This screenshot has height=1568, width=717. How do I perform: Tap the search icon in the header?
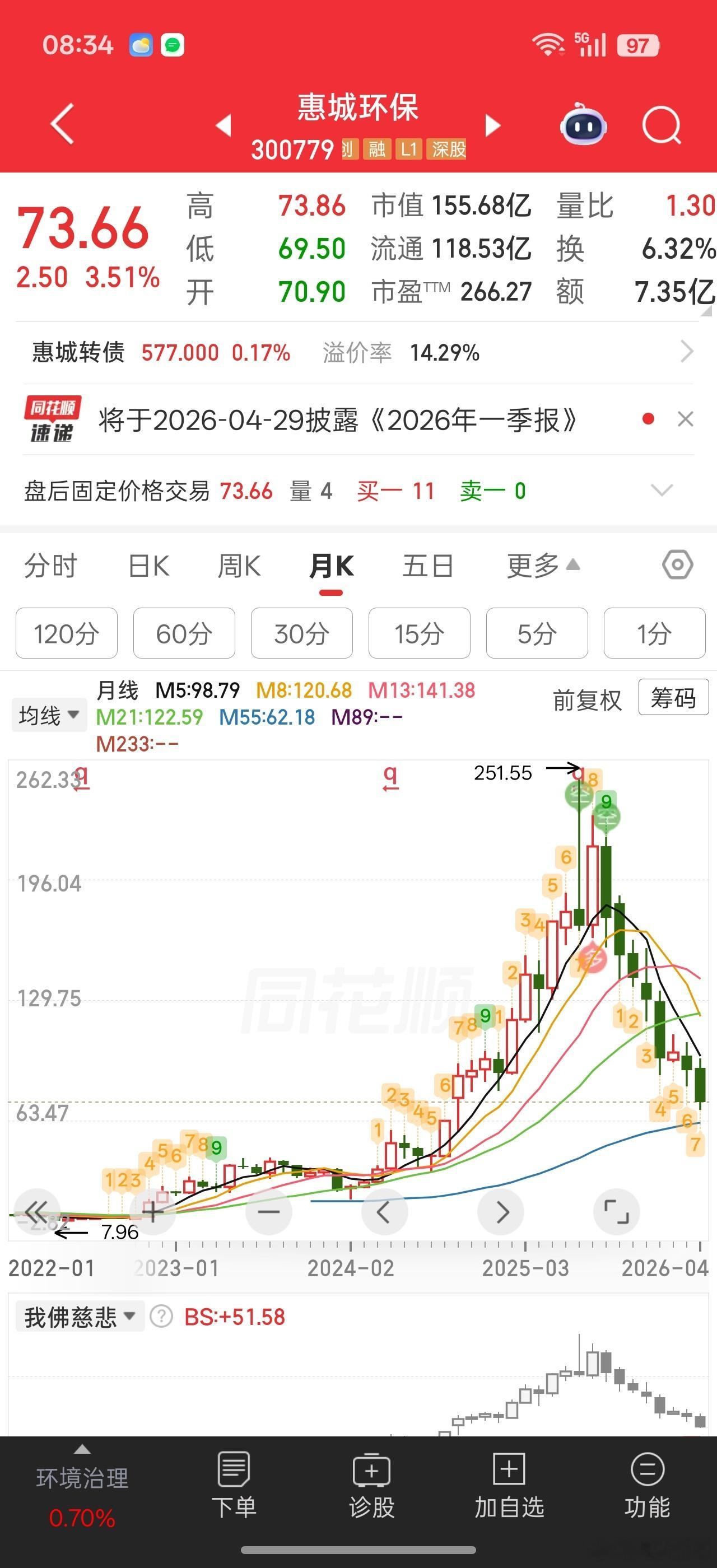pyautogui.click(x=661, y=125)
